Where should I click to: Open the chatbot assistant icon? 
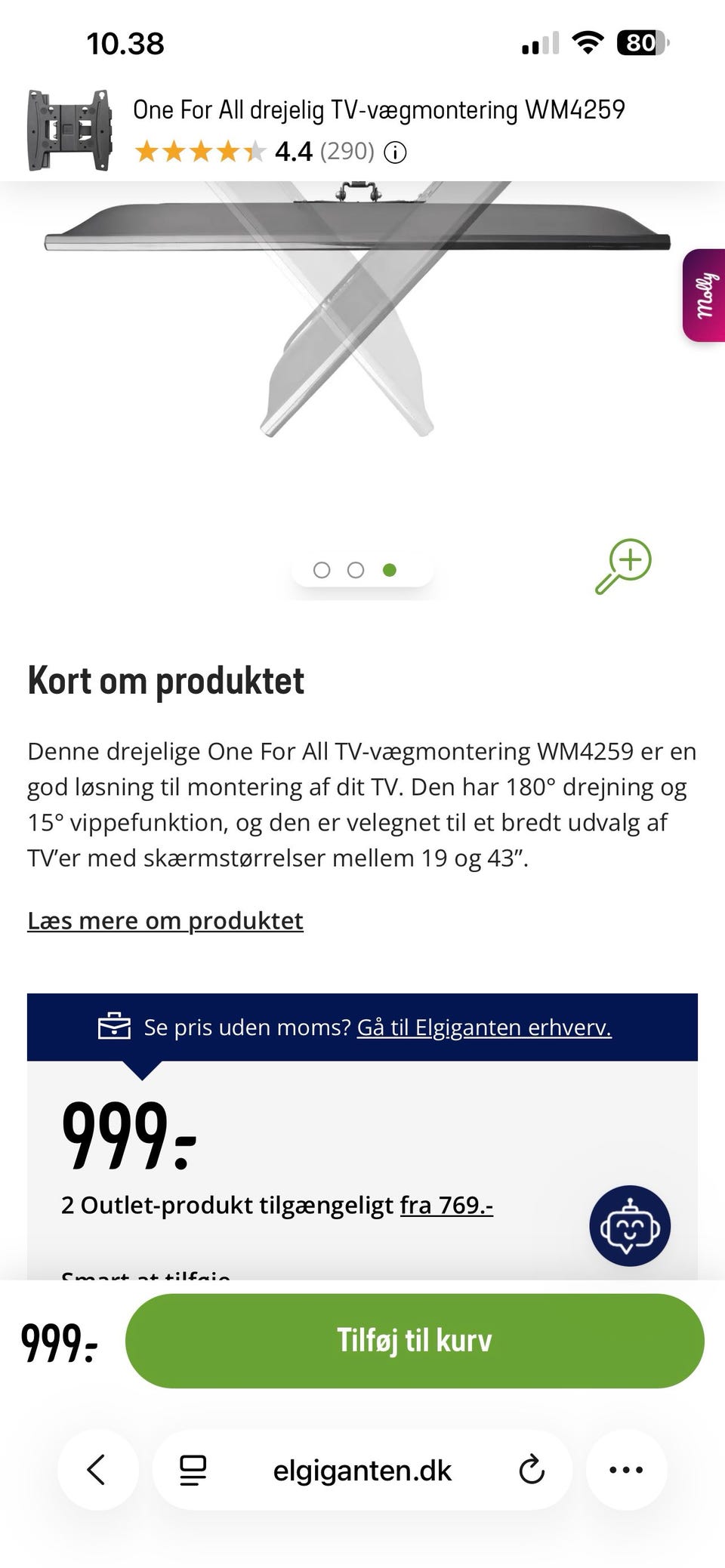click(x=631, y=1225)
